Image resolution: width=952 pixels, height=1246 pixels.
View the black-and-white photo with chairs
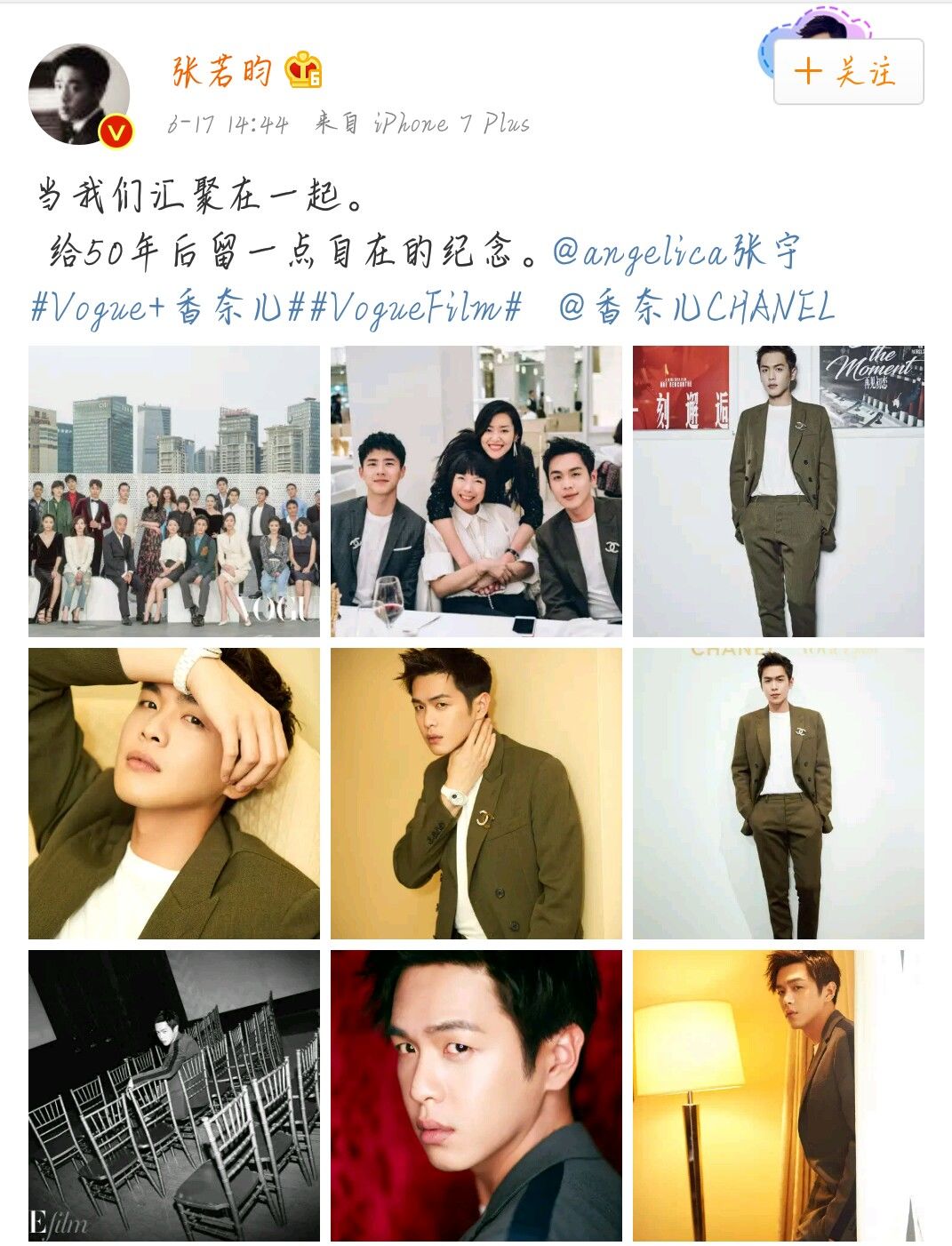[174, 1095]
